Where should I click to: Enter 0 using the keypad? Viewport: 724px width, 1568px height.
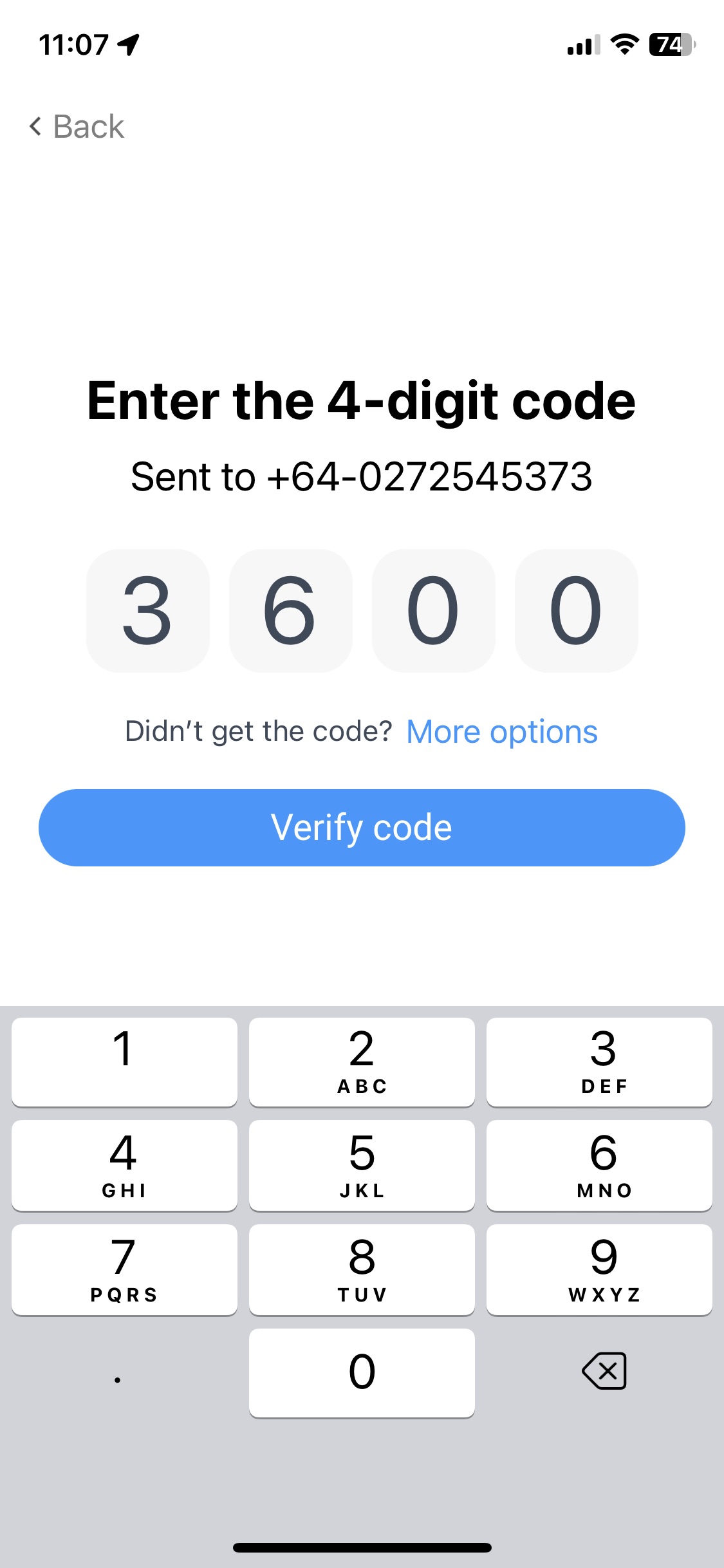pos(362,1372)
